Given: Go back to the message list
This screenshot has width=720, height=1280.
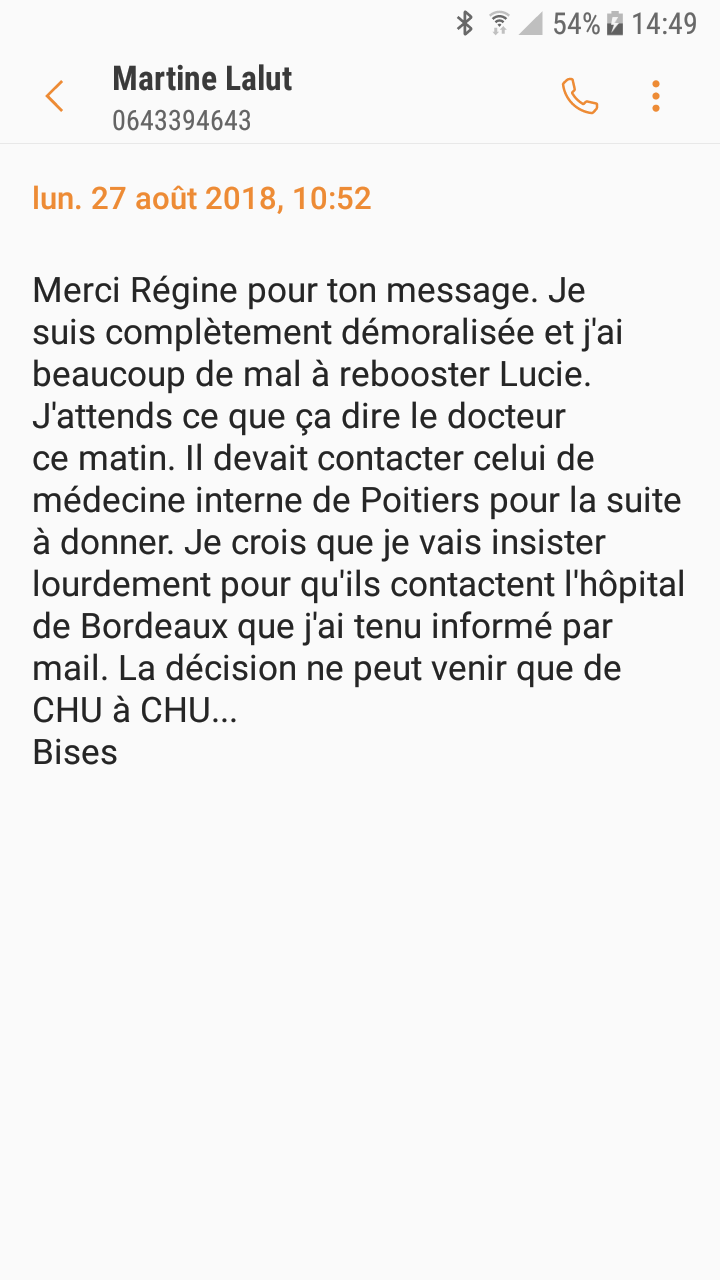Looking at the screenshot, I should click(54, 96).
